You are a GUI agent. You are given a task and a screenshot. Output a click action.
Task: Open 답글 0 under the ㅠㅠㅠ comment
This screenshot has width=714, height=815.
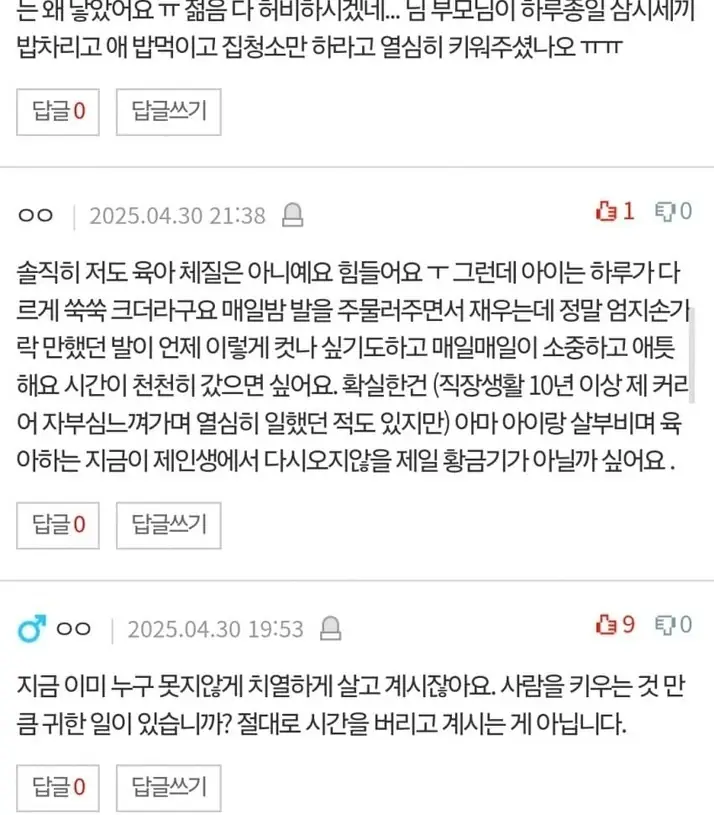click(59, 112)
